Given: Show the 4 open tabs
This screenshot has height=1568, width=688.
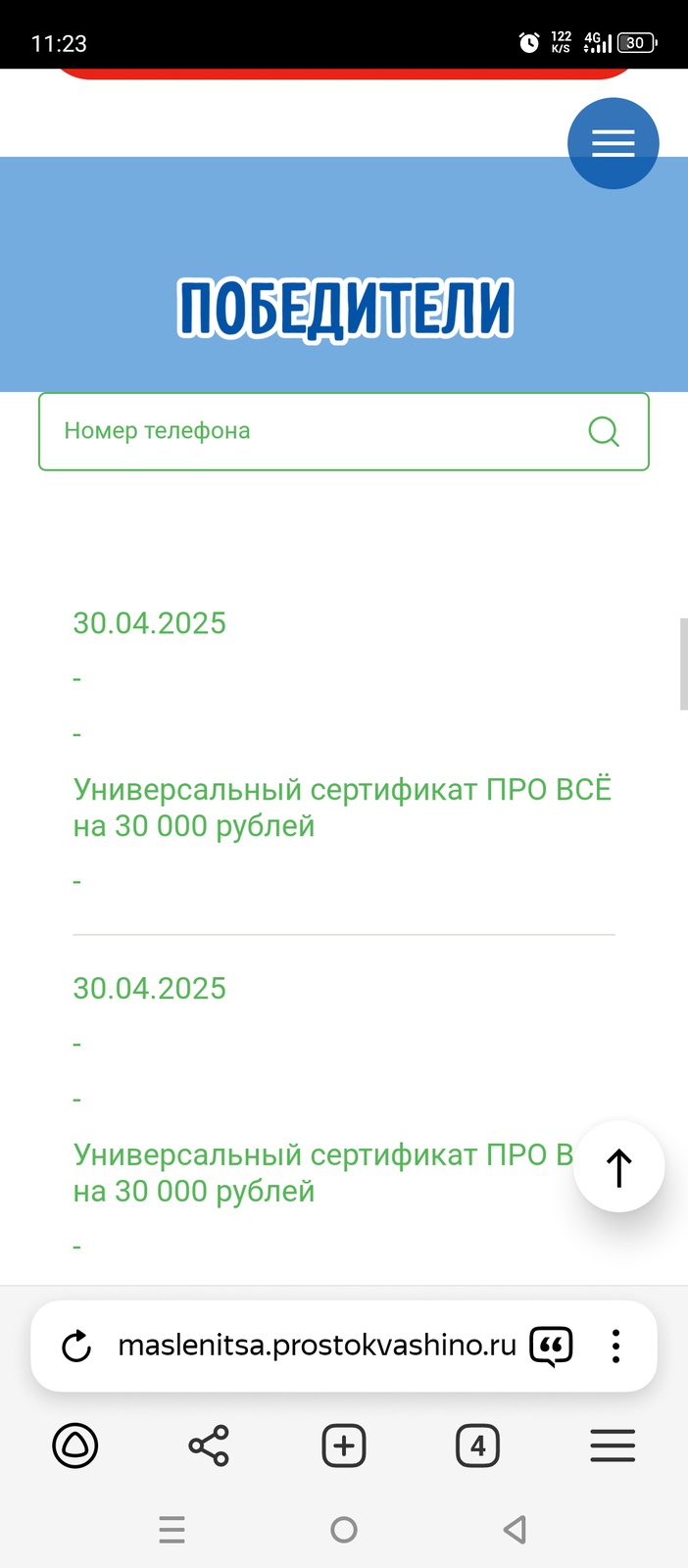Looking at the screenshot, I should [x=478, y=1445].
